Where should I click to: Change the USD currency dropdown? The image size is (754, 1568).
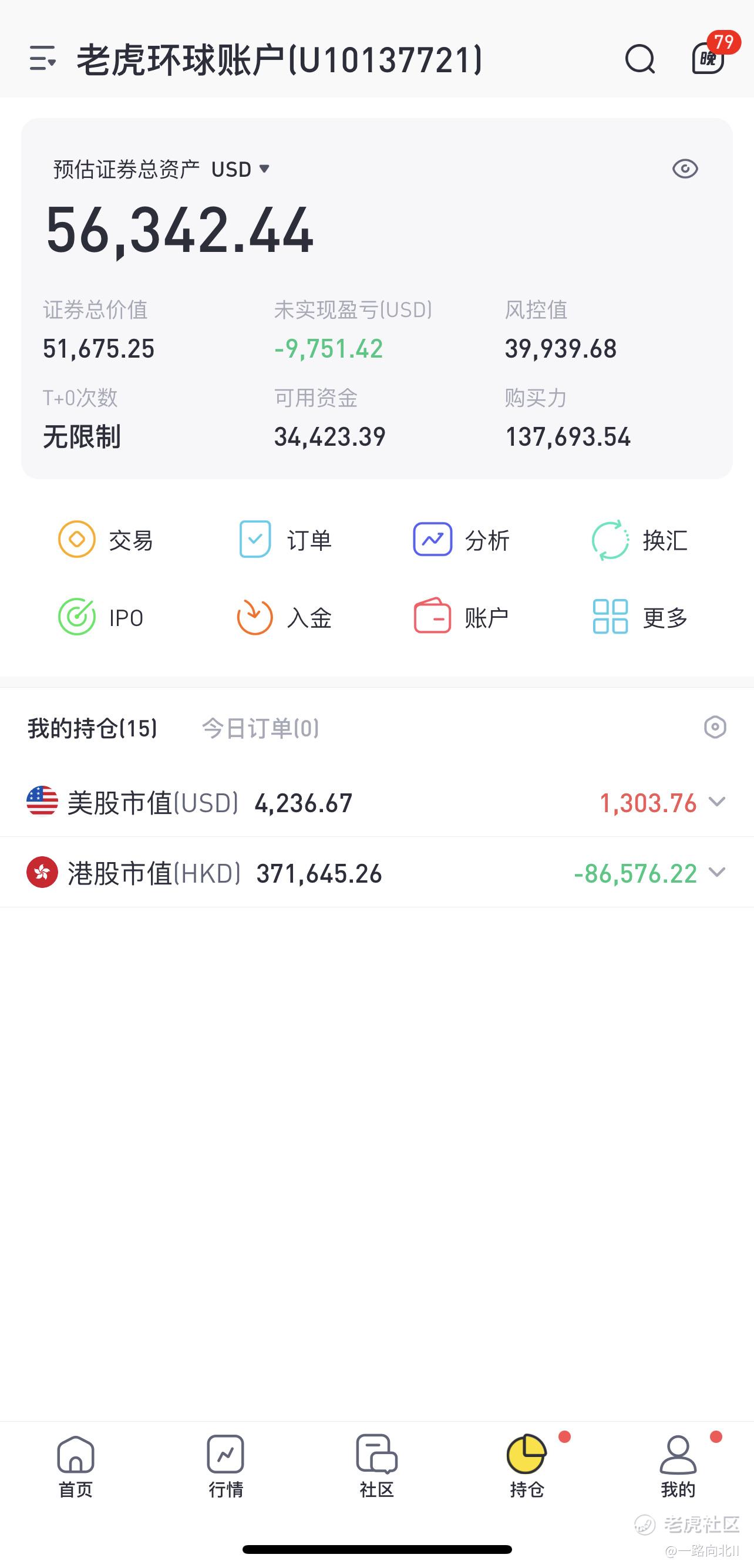click(x=240, y=169)
